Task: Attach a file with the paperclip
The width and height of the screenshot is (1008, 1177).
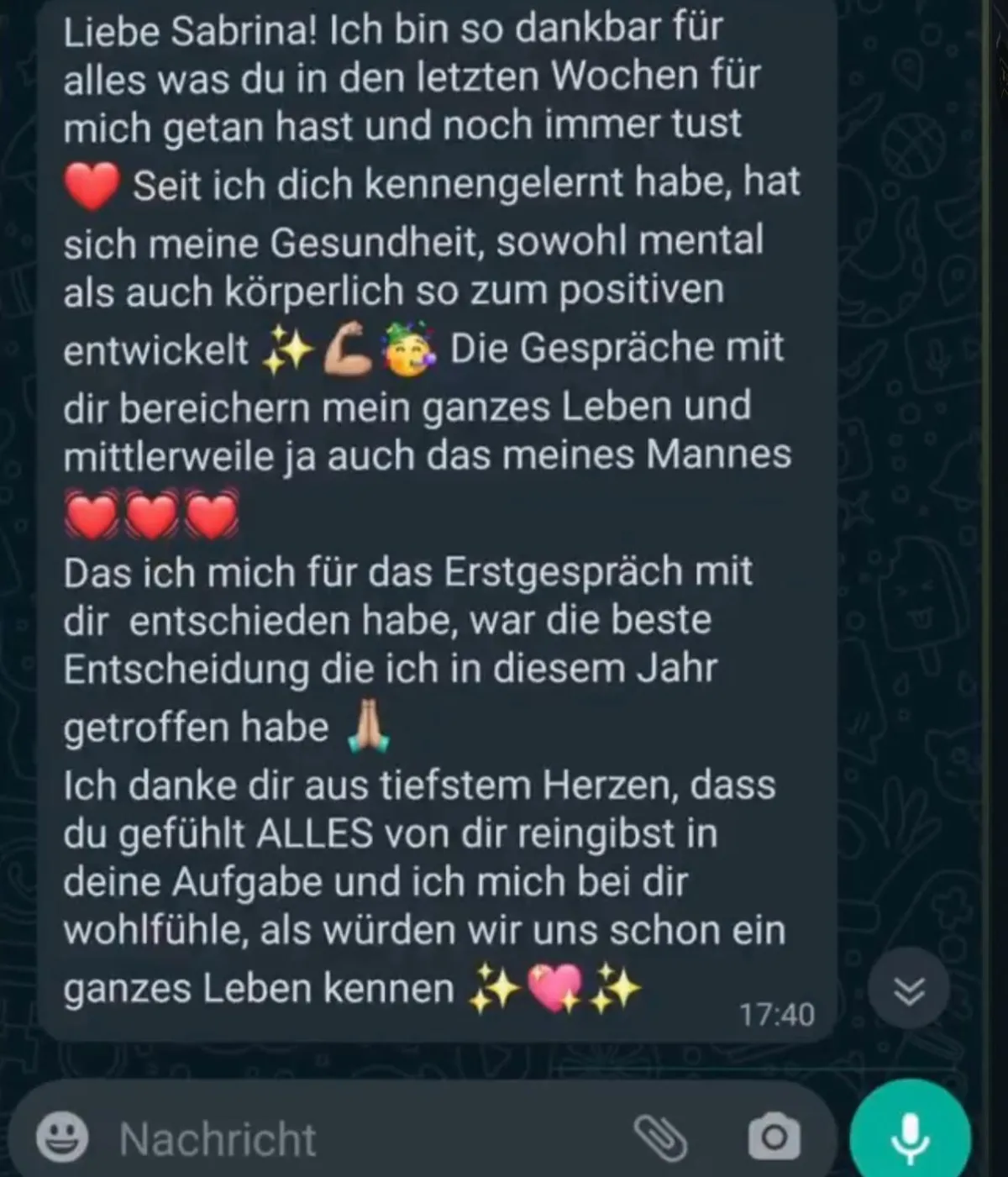Action: point(661,1138)
